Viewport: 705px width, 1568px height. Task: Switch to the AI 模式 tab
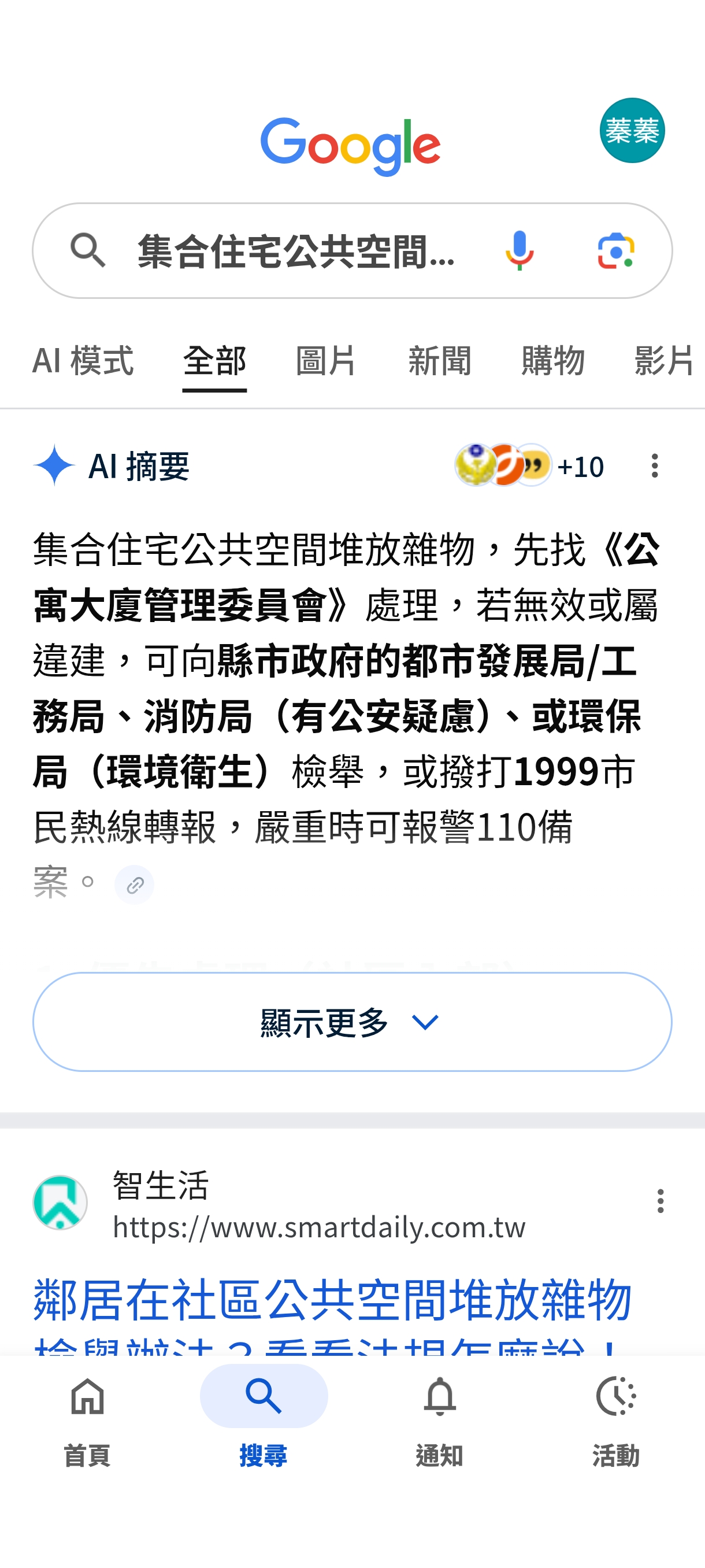point(83,360)
